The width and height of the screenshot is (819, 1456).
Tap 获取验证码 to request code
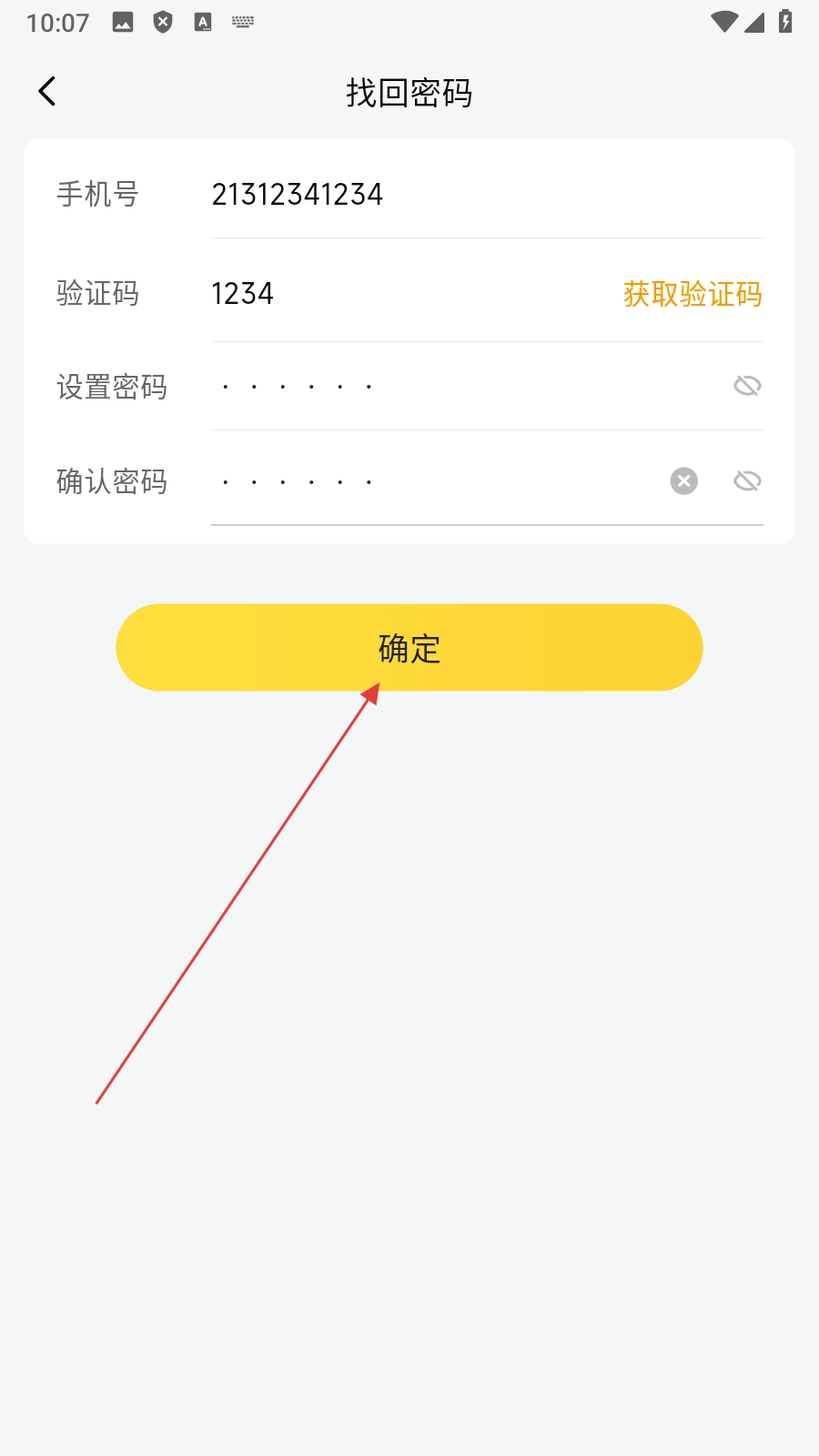692,294
